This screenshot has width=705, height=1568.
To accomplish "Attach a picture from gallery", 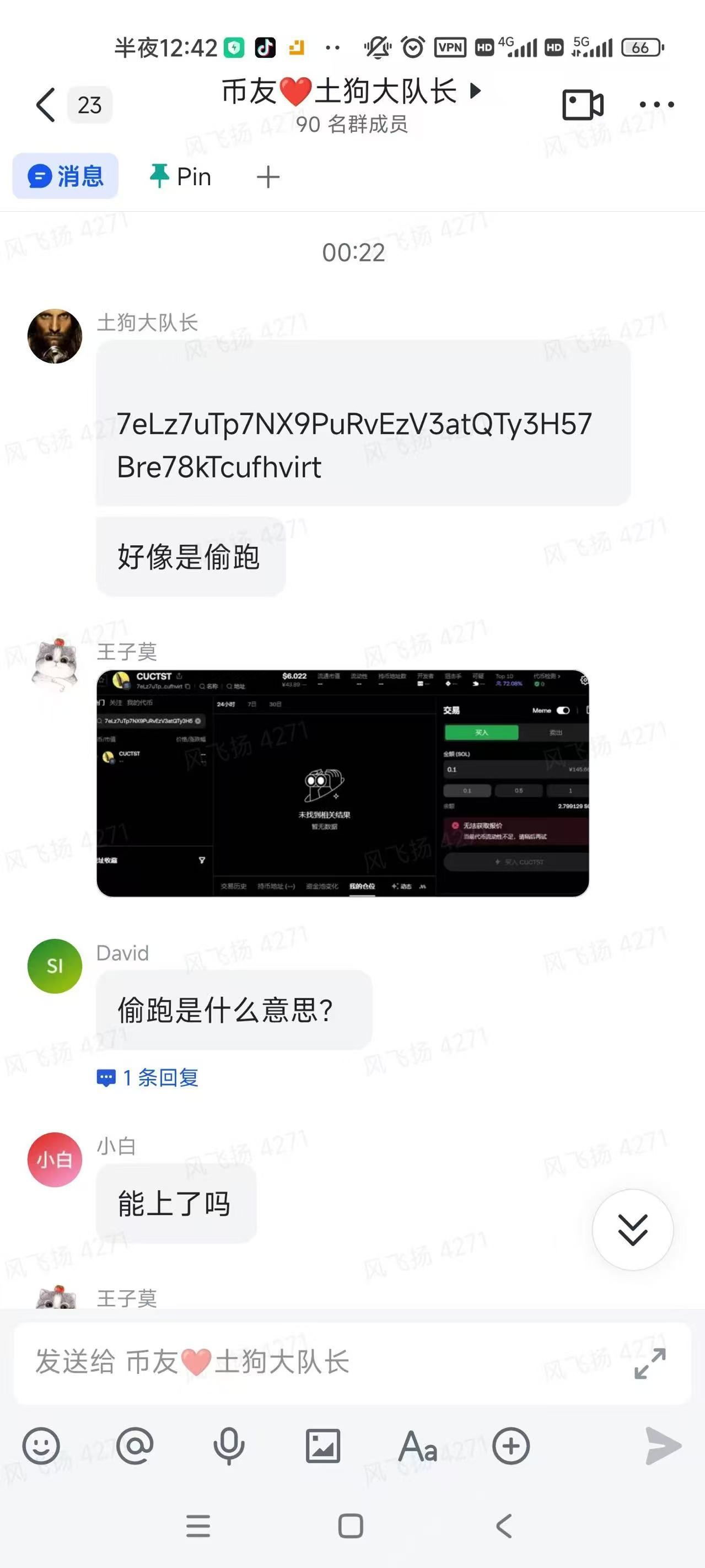I will pyautogui.click(x=322, y=1446).
